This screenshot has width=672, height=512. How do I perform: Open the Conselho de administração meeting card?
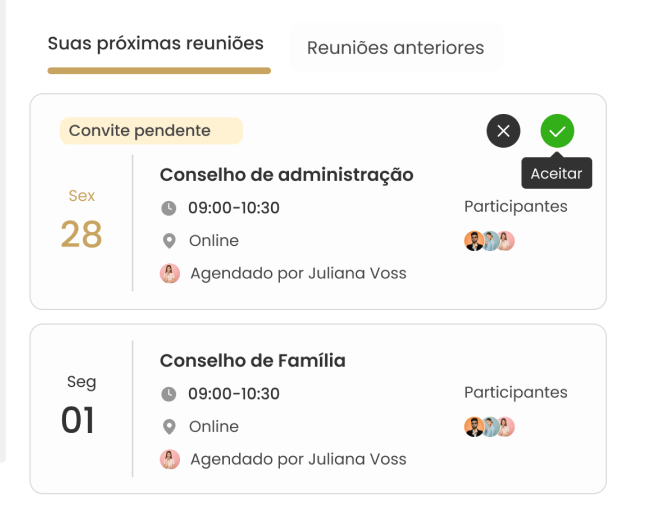286,175
